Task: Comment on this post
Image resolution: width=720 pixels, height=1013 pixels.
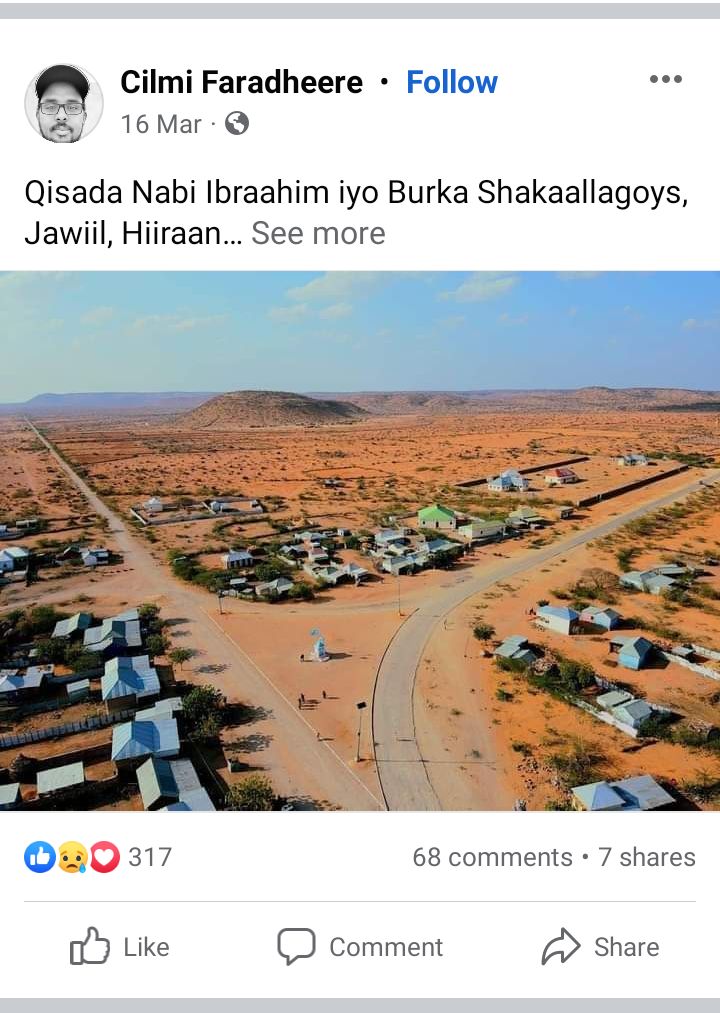Action: (360, 946)
